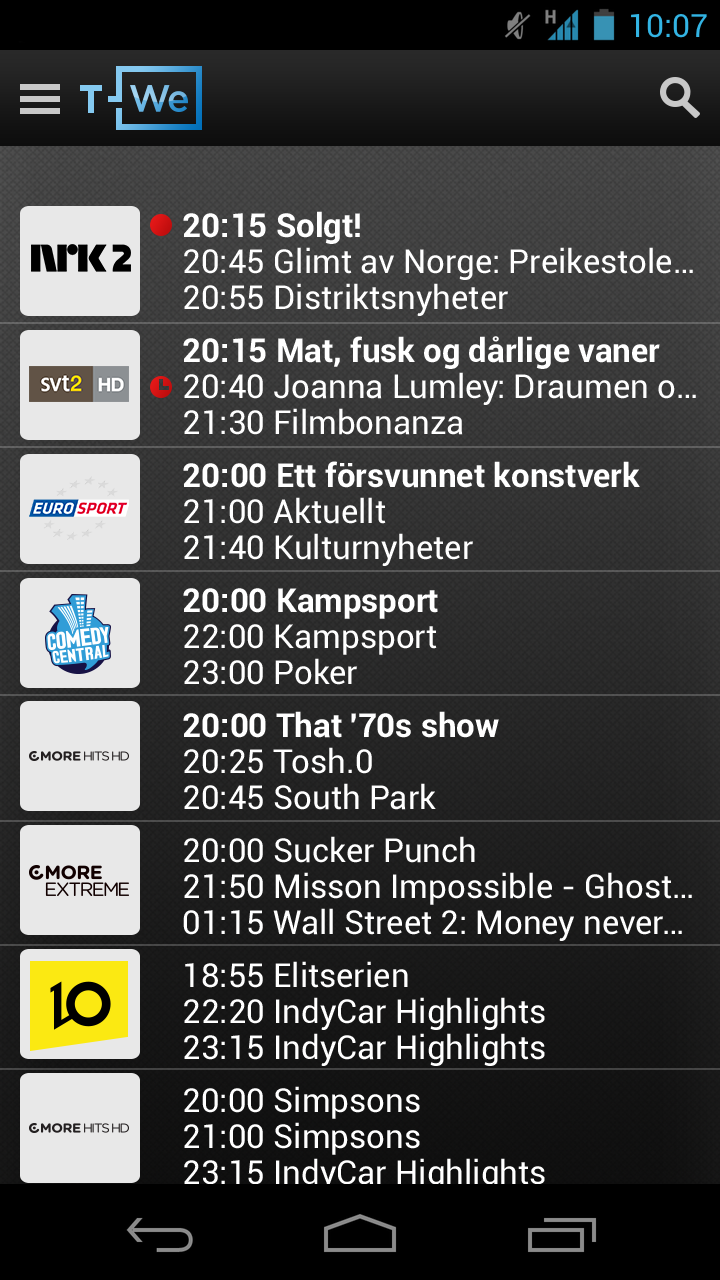Tap the system home button
This screenshot has height=1280, width=720.
(360, 1234)
